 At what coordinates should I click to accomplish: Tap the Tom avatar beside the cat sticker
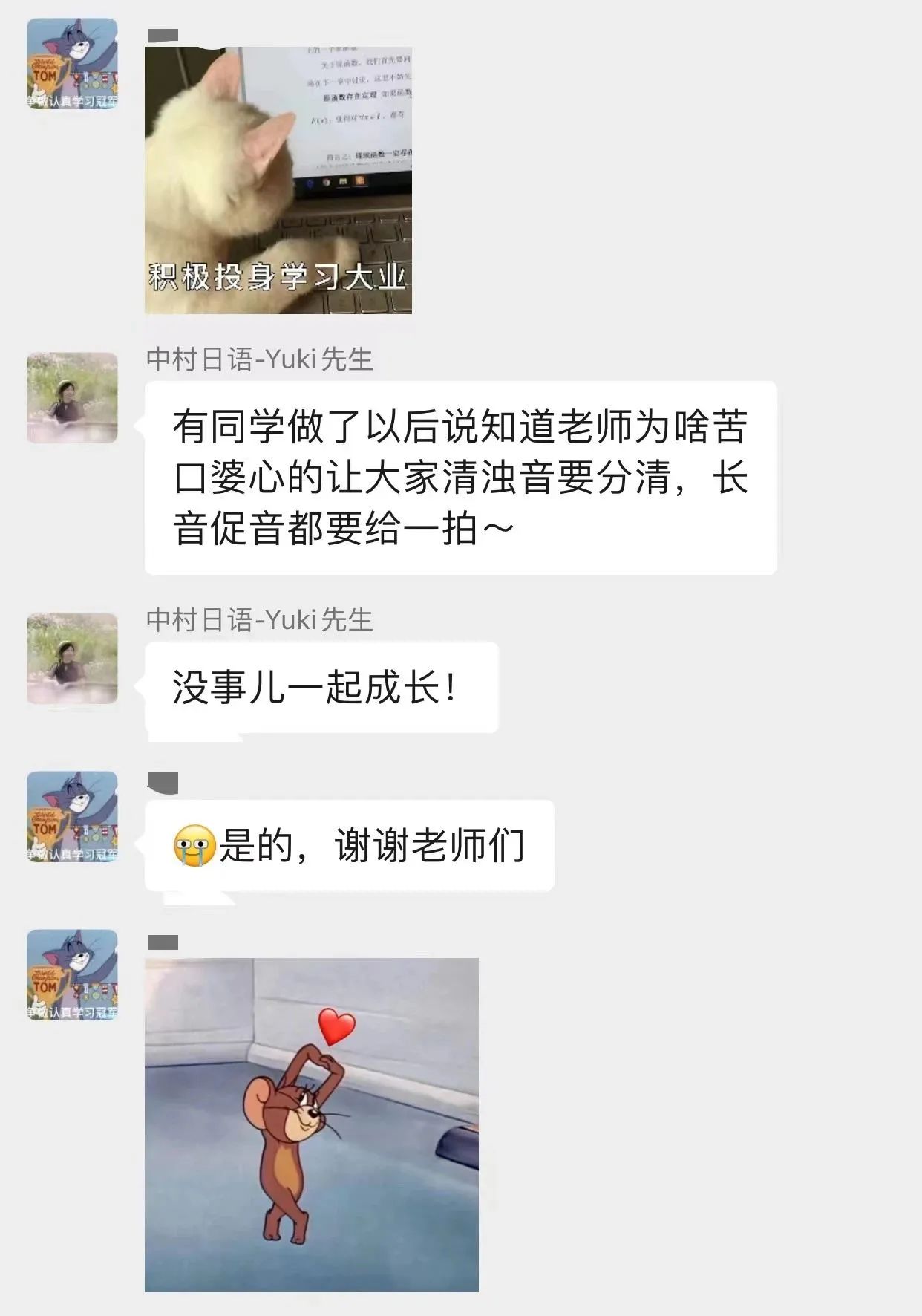[x=72, y=64]
